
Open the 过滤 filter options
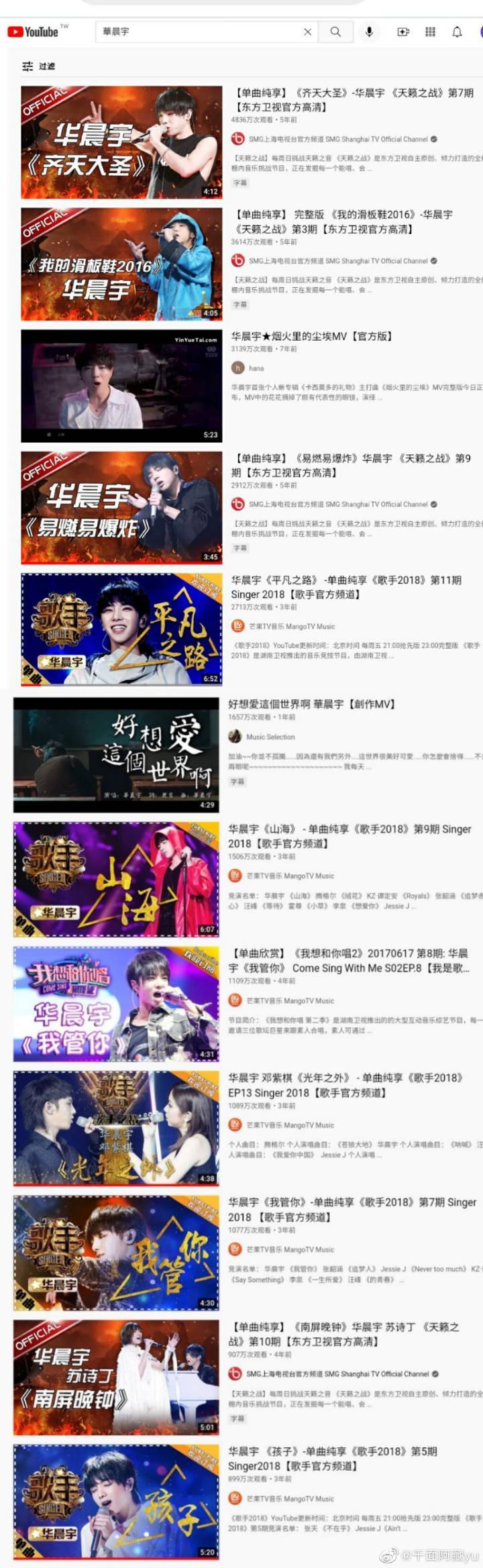pyautogui.click(x=38, y=66)
